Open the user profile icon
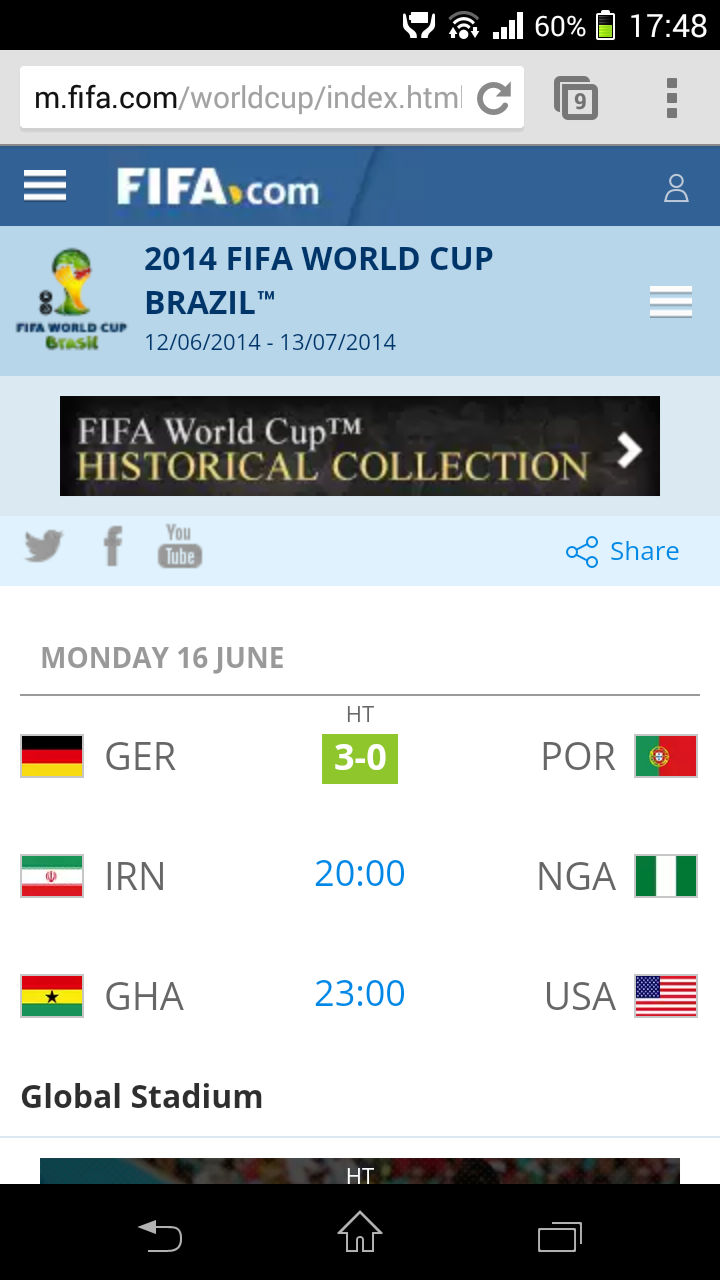Image resolution: width=720 pixels, height=1280 pixels. pyautogui.click(x=677, y=188)
